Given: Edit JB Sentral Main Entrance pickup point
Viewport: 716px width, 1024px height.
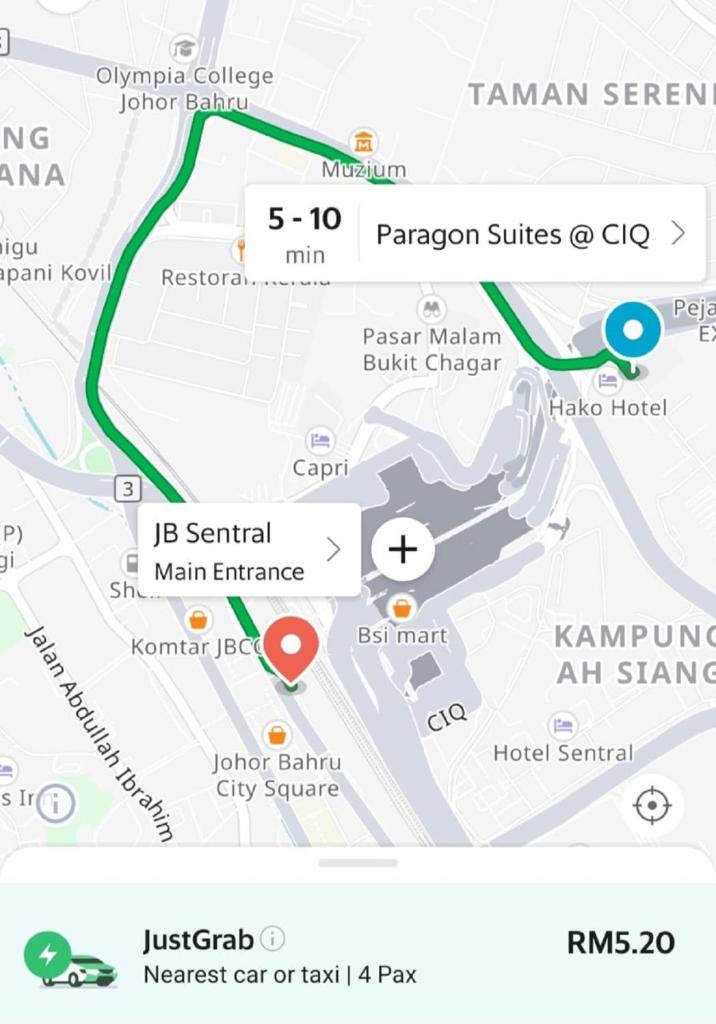Looking at the screenshot, I should point(248,551).
